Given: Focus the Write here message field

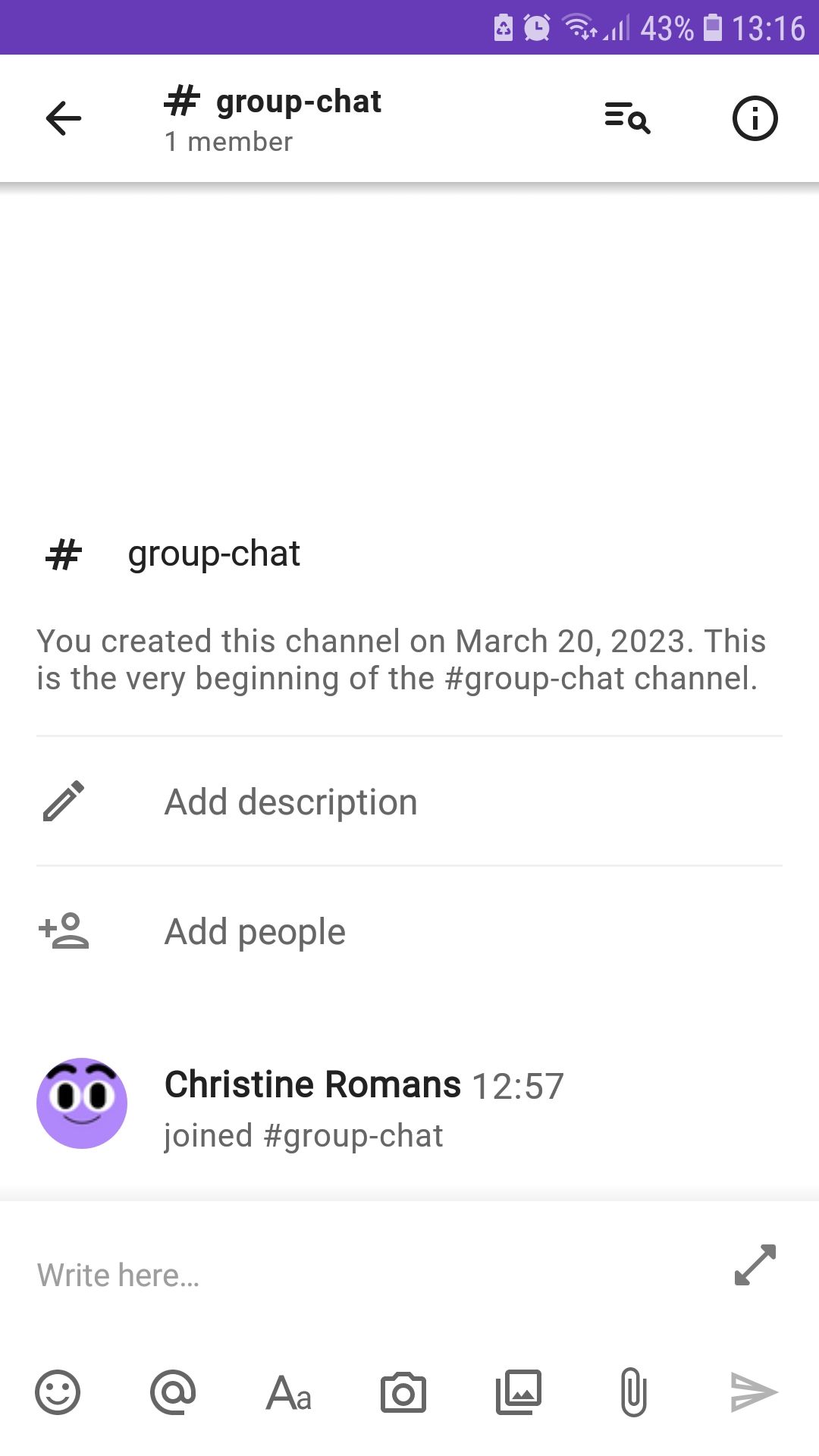Looking at the screenshot, I should (x=364, y=1275).
